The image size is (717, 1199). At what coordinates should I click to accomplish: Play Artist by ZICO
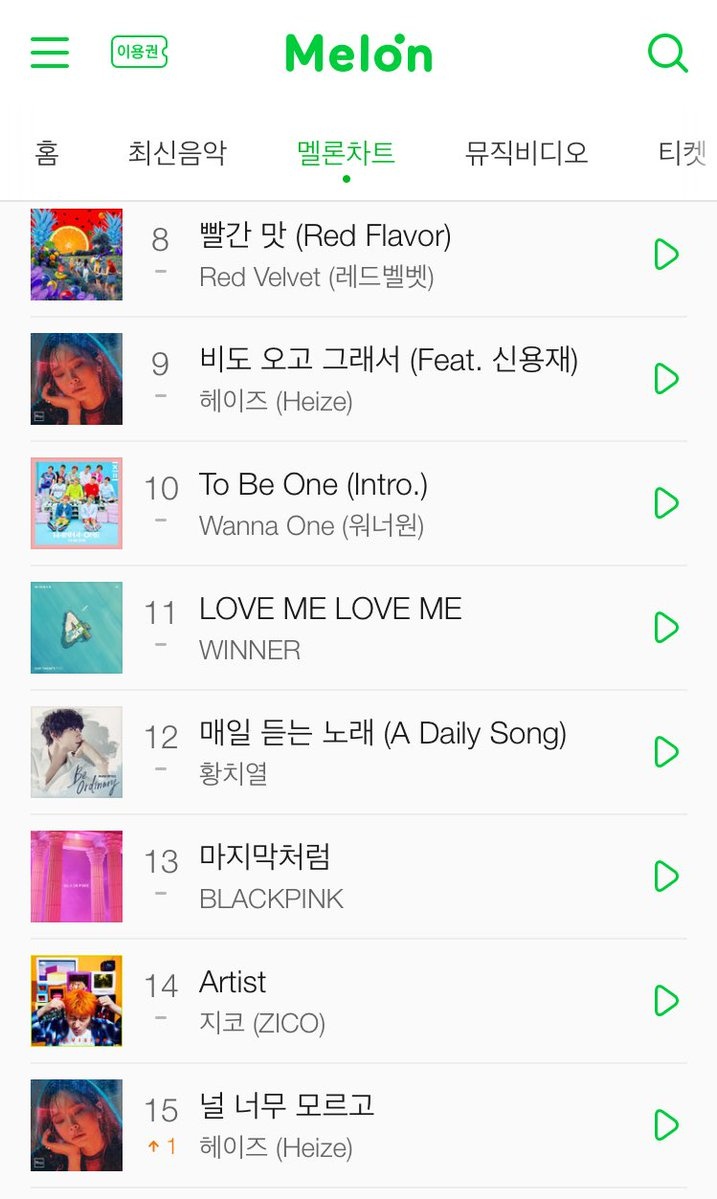pyautogui.click(x=666, y=1000)
